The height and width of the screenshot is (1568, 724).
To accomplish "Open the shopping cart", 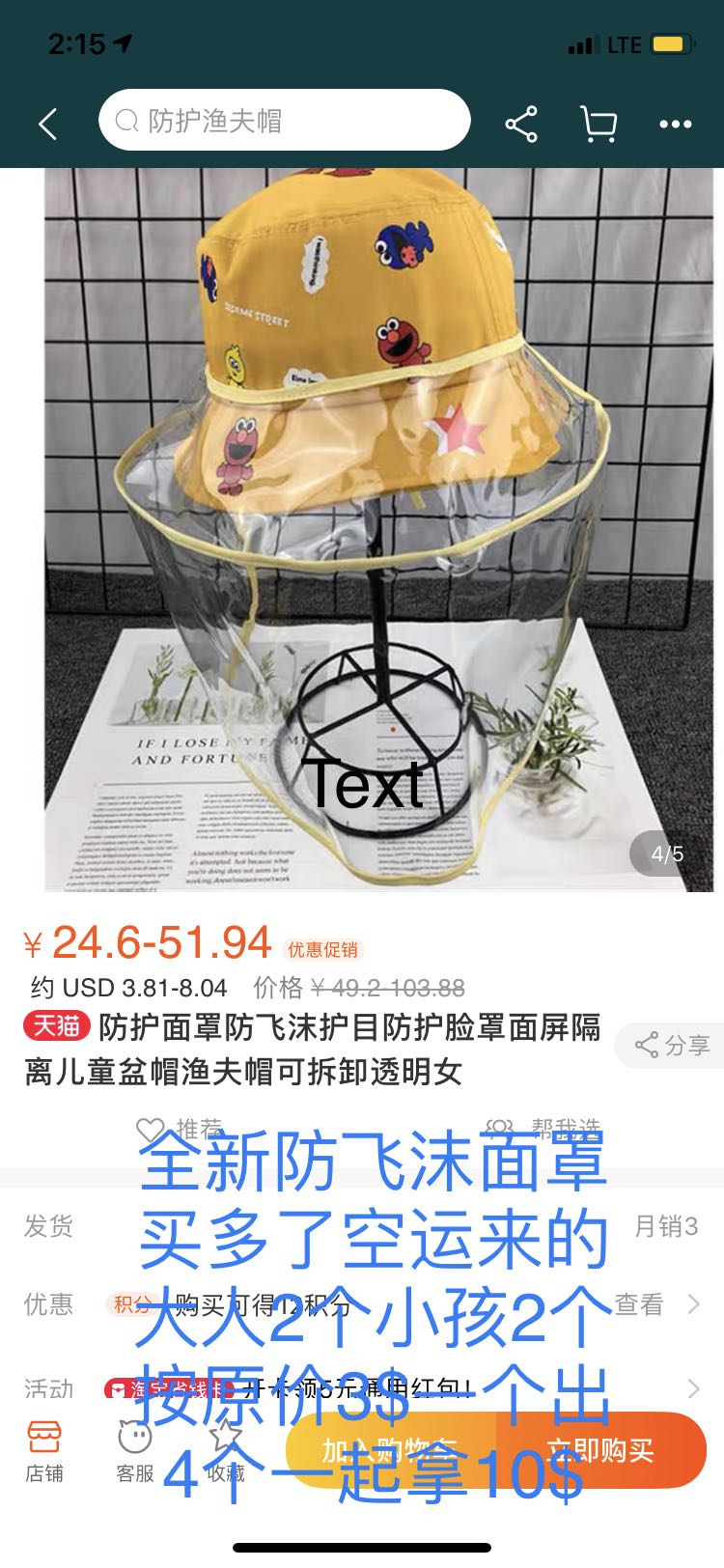I will 599,125.
